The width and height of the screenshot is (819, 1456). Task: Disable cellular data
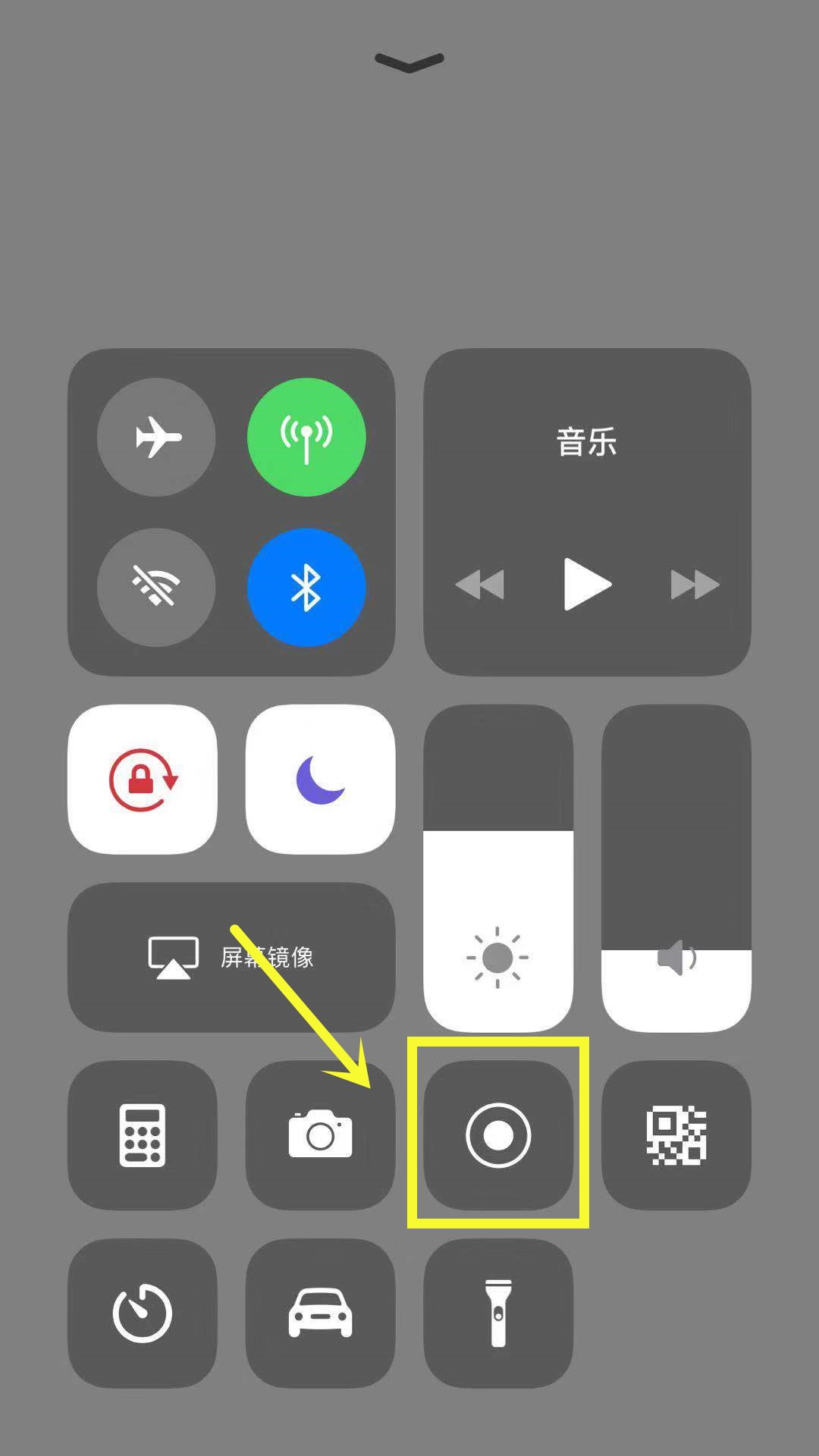[307, 436]
